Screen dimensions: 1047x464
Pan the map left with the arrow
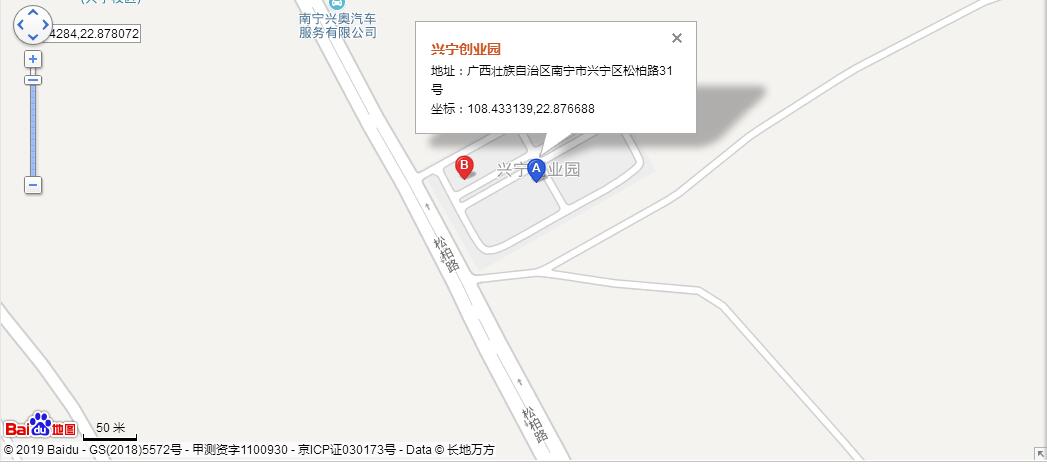(21, 25)
